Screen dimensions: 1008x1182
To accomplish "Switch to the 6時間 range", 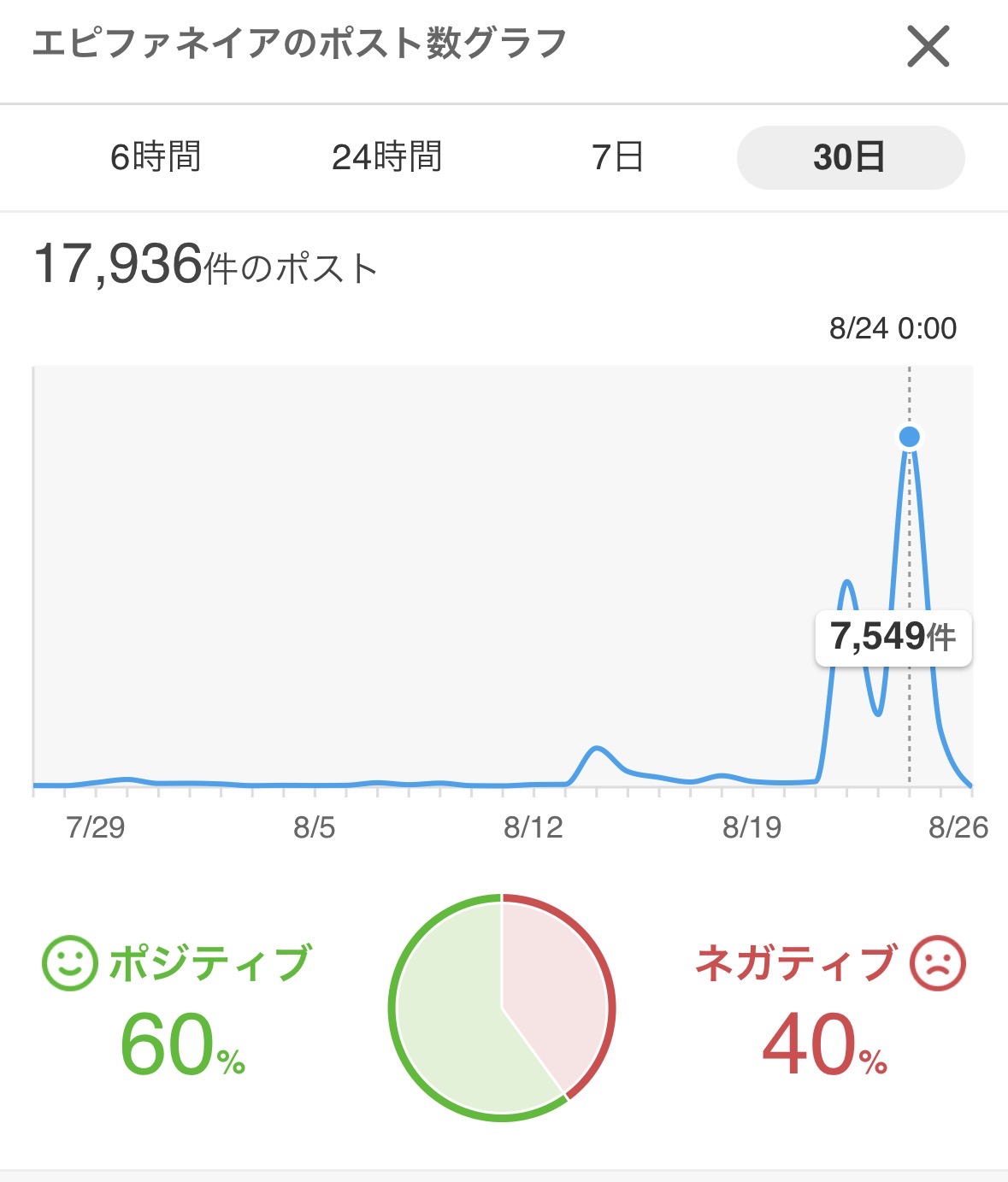I will [x=156, y=157].
